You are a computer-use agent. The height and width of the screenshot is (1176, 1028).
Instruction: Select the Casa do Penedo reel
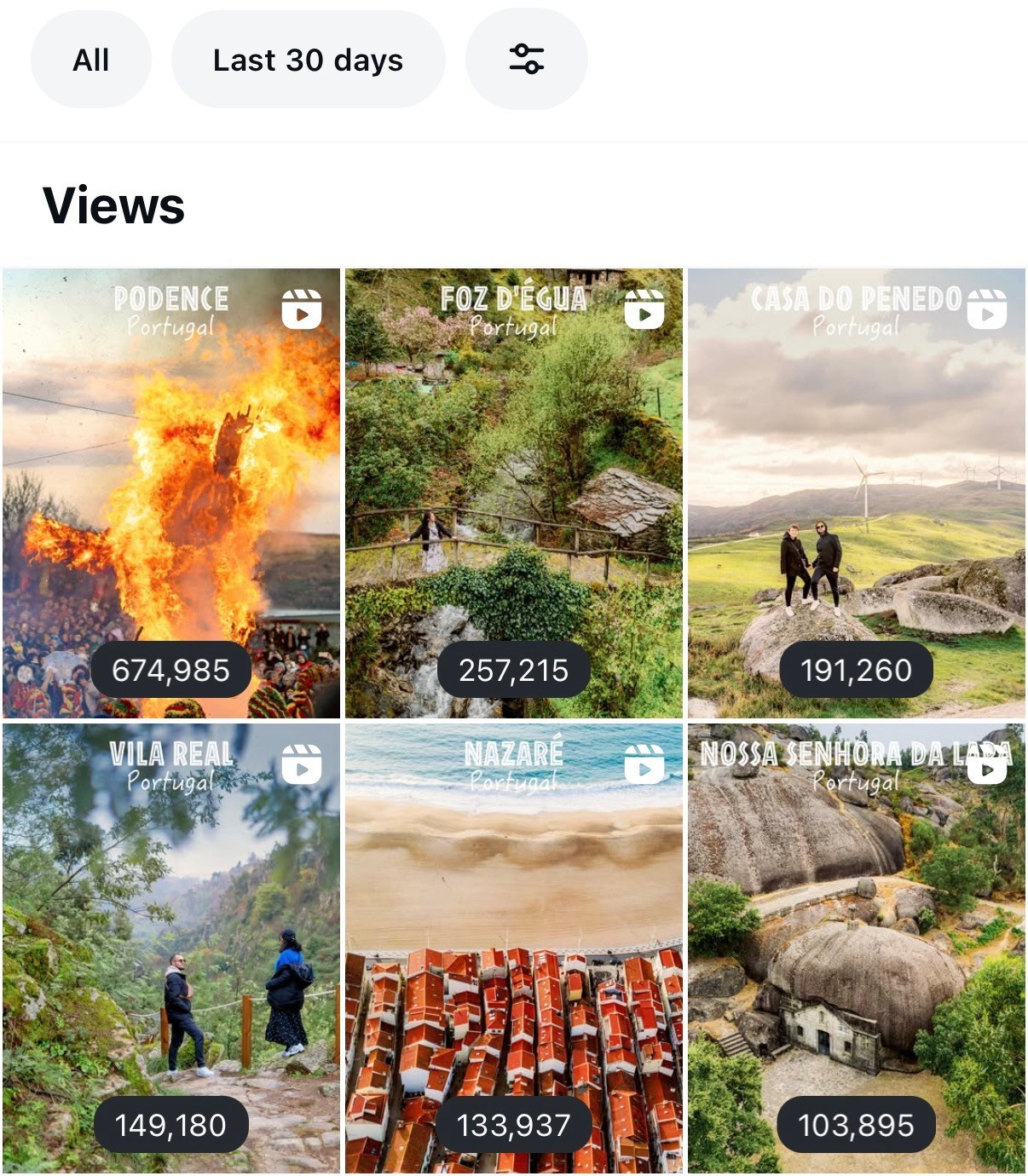tap(856, 493)
